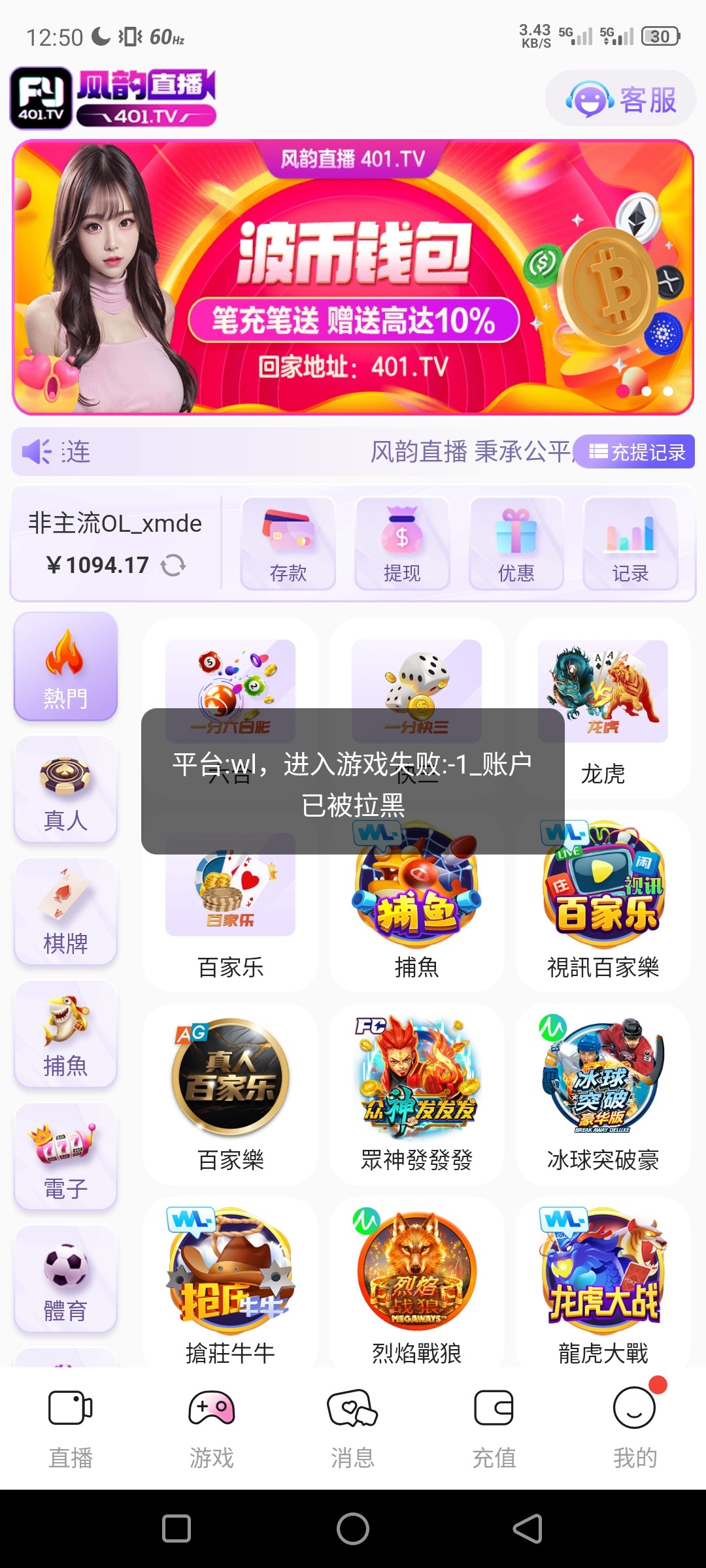The height and width of the screenshot is (1568, 706).
Task: Select the 體育 sports category
Action: [65, 1279]
